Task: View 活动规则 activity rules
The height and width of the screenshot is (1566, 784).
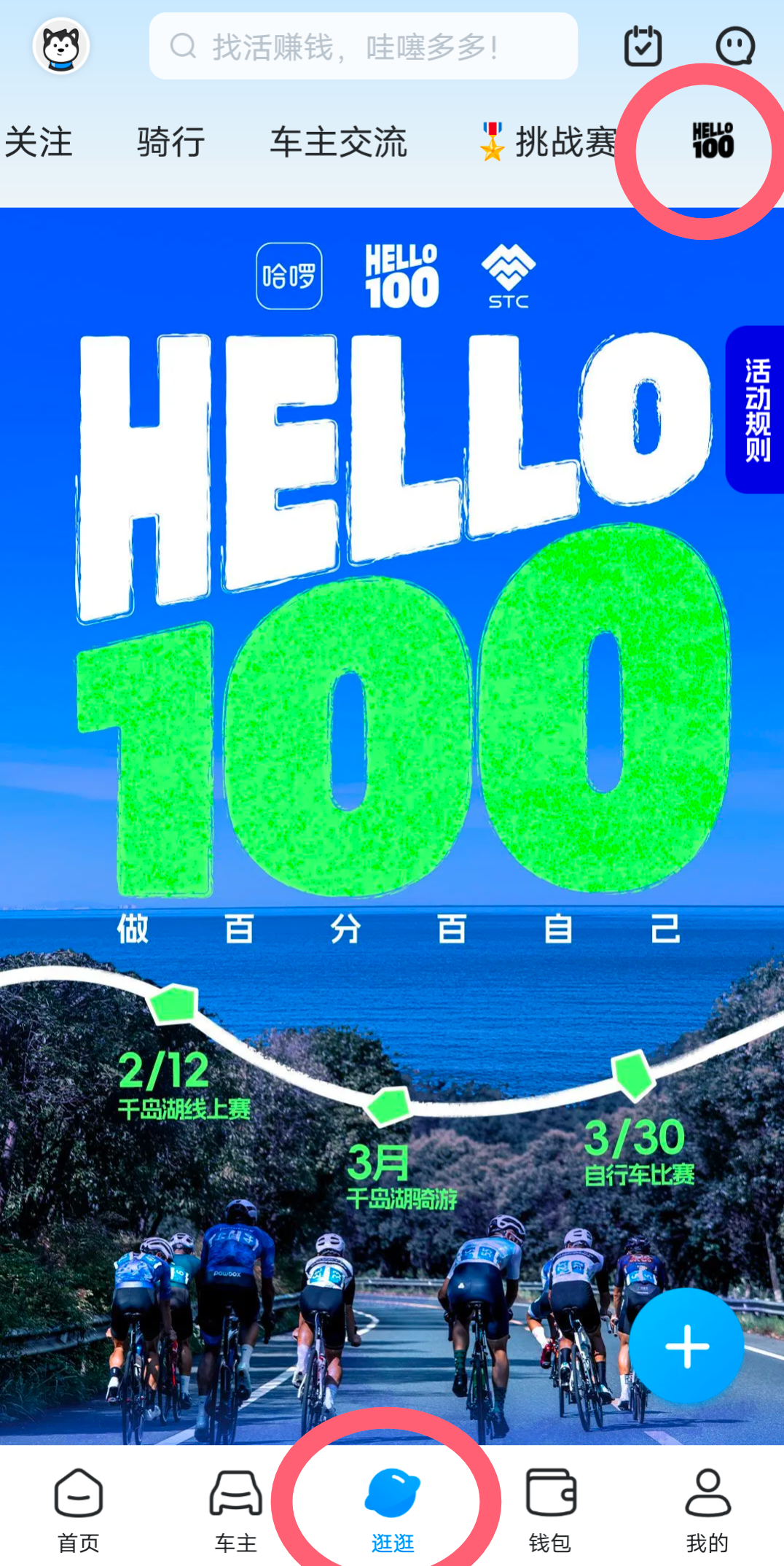Action: click(756, 410)
